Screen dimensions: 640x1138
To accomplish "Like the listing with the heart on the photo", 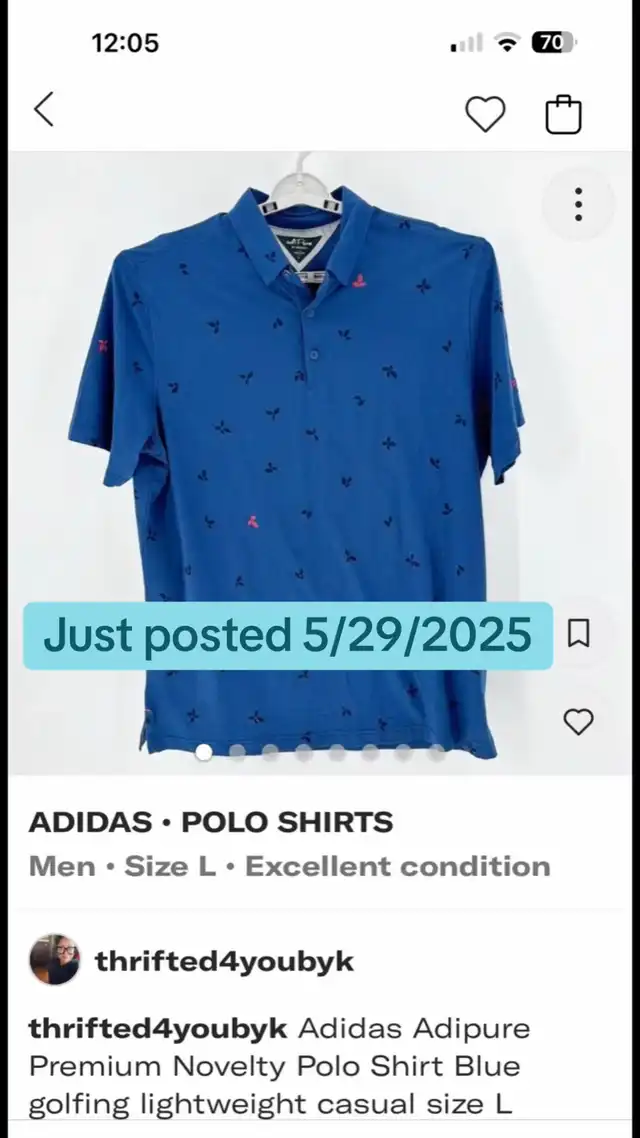I will [x=578, y=721].
